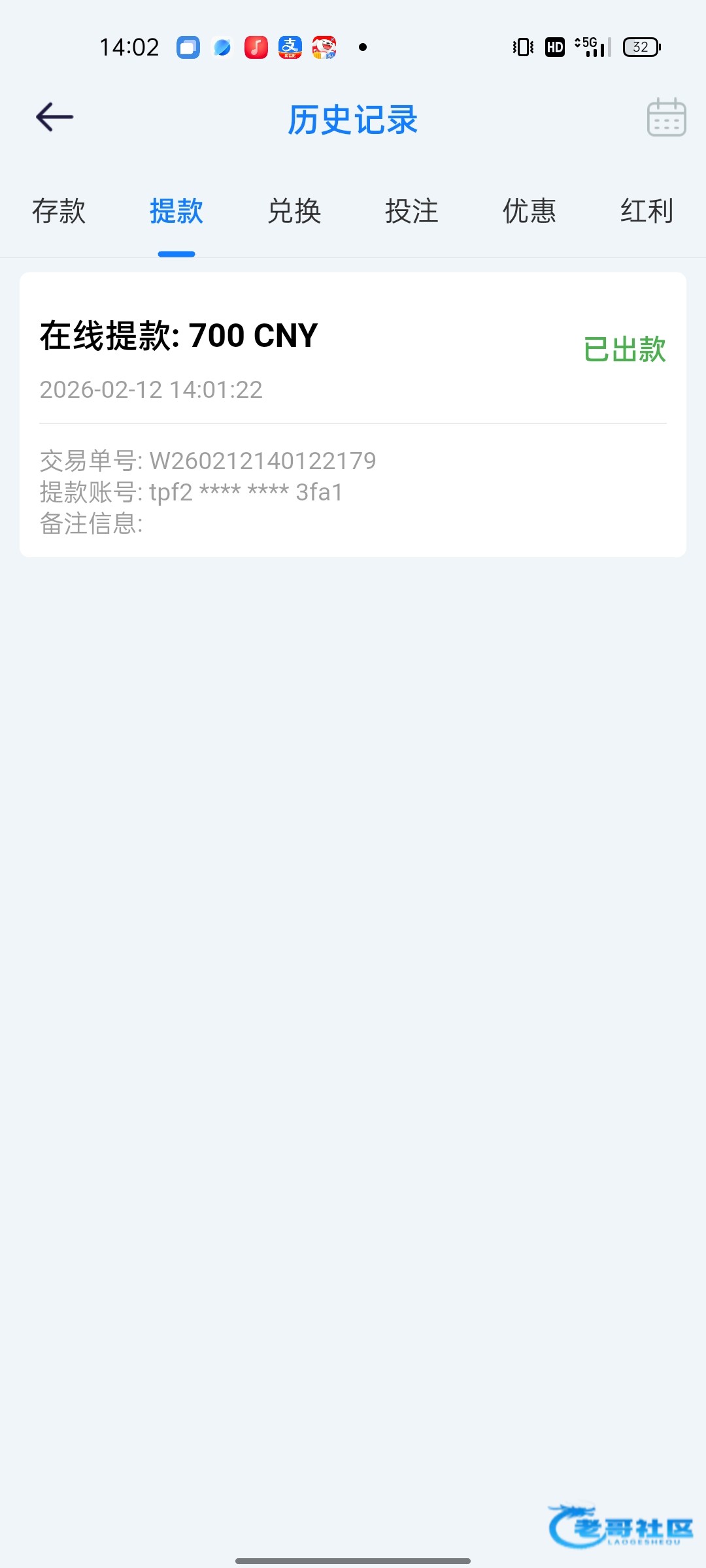The height and width of the screenshot is (1568, 706).
Task: Switch to the 存款 tab
Action: coord(59,211)
